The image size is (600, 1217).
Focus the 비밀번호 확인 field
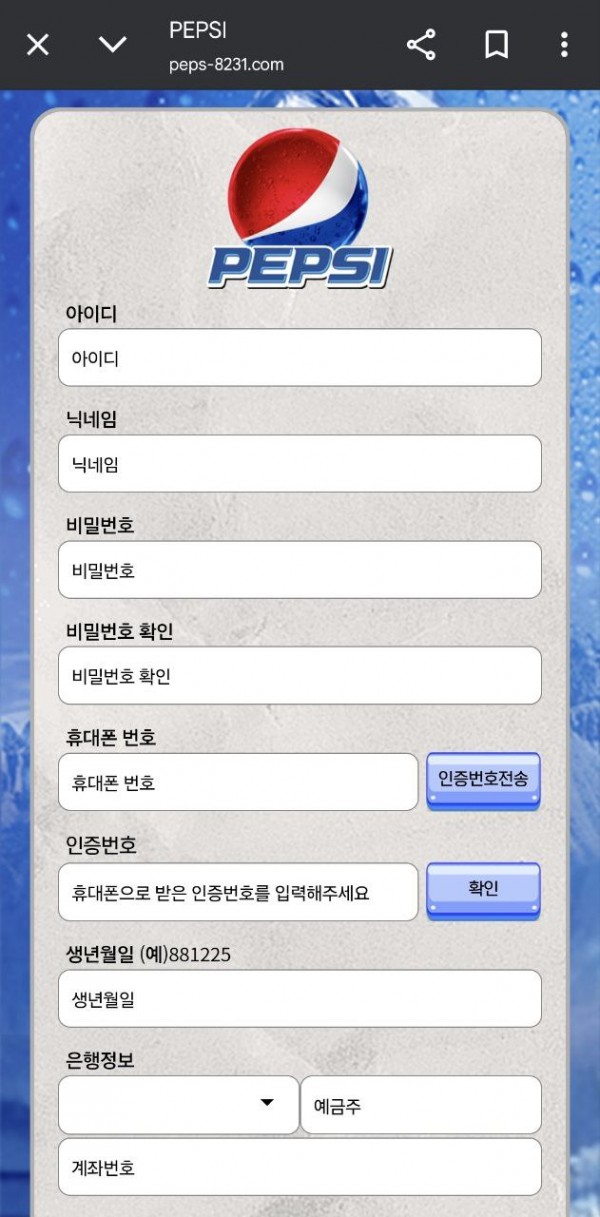click(299, 676)
